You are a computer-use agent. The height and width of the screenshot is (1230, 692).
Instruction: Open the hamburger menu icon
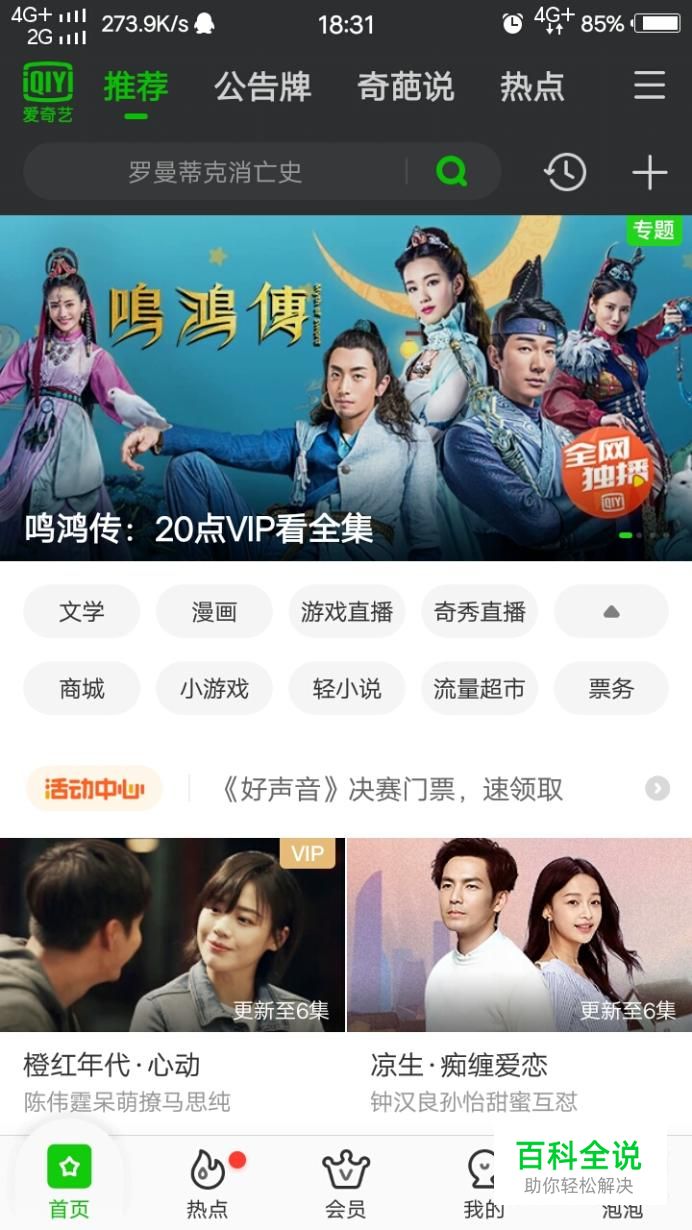[649, 86]
